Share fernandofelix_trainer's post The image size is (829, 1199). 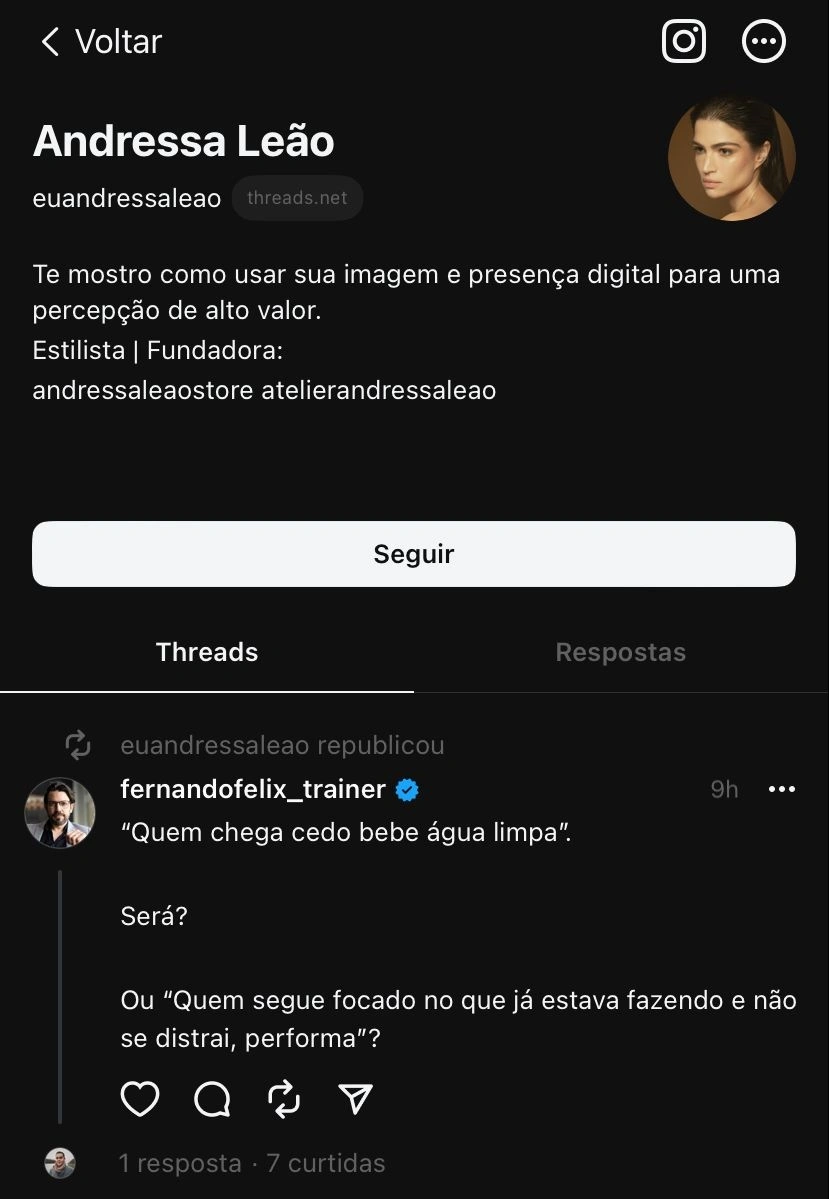point(356,1100)
